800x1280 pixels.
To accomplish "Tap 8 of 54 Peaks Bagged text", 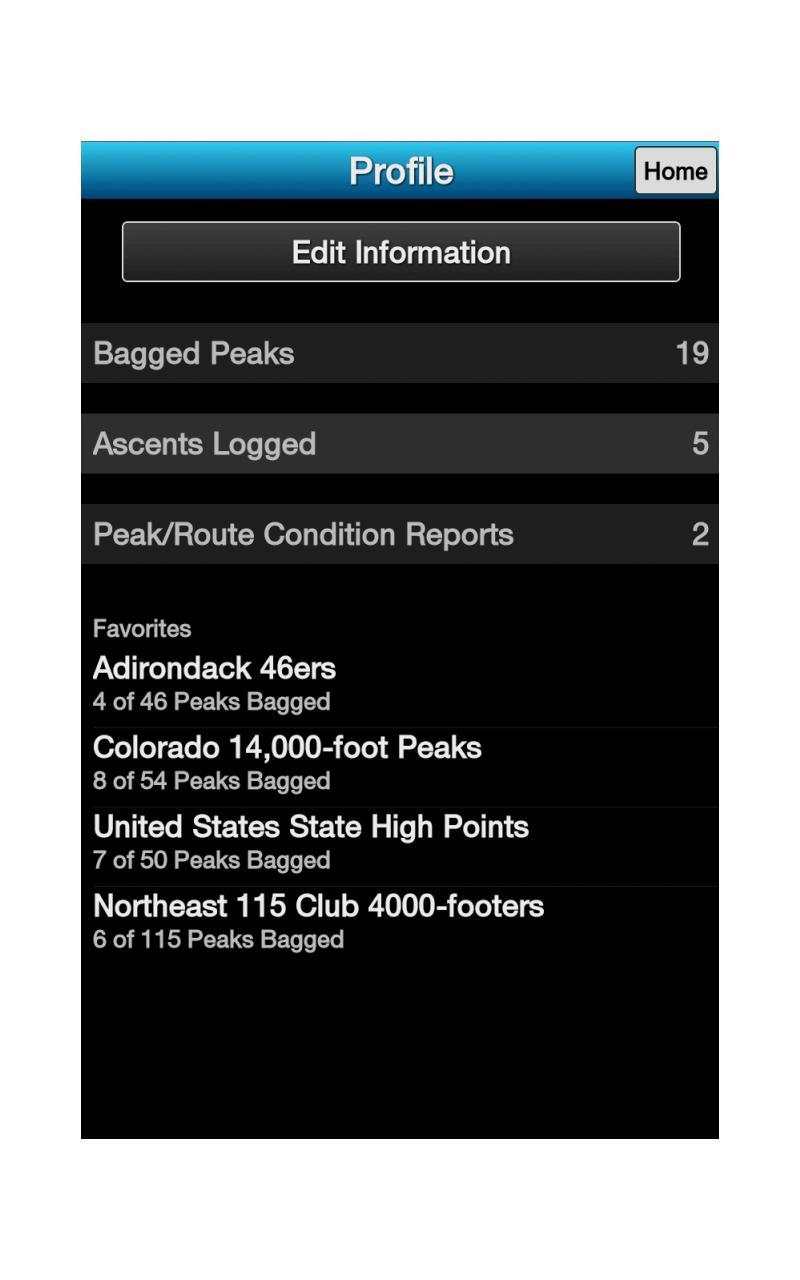I will 211,781.
